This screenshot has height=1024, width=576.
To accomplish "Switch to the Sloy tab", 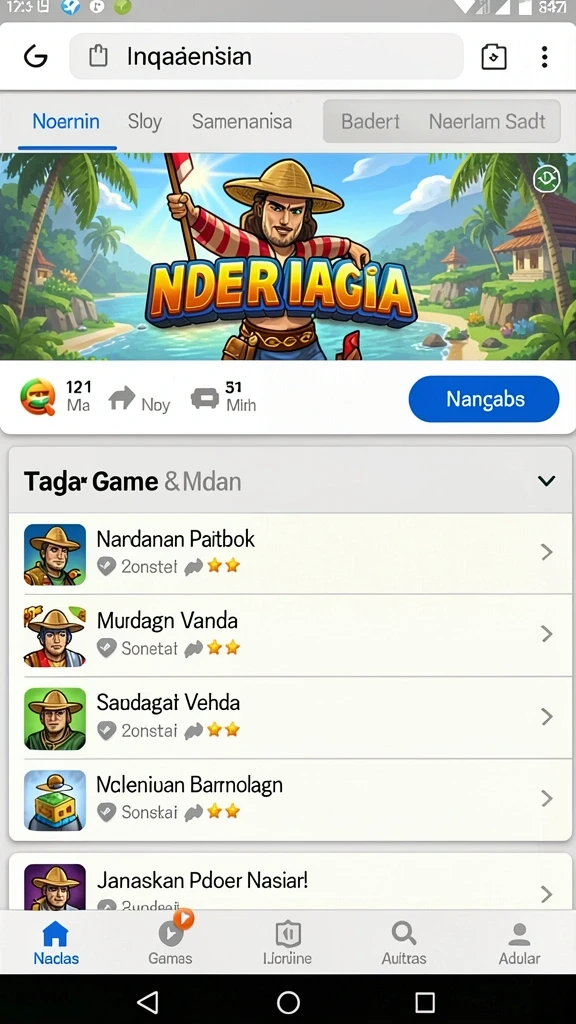I will click(x=144, y=121).
